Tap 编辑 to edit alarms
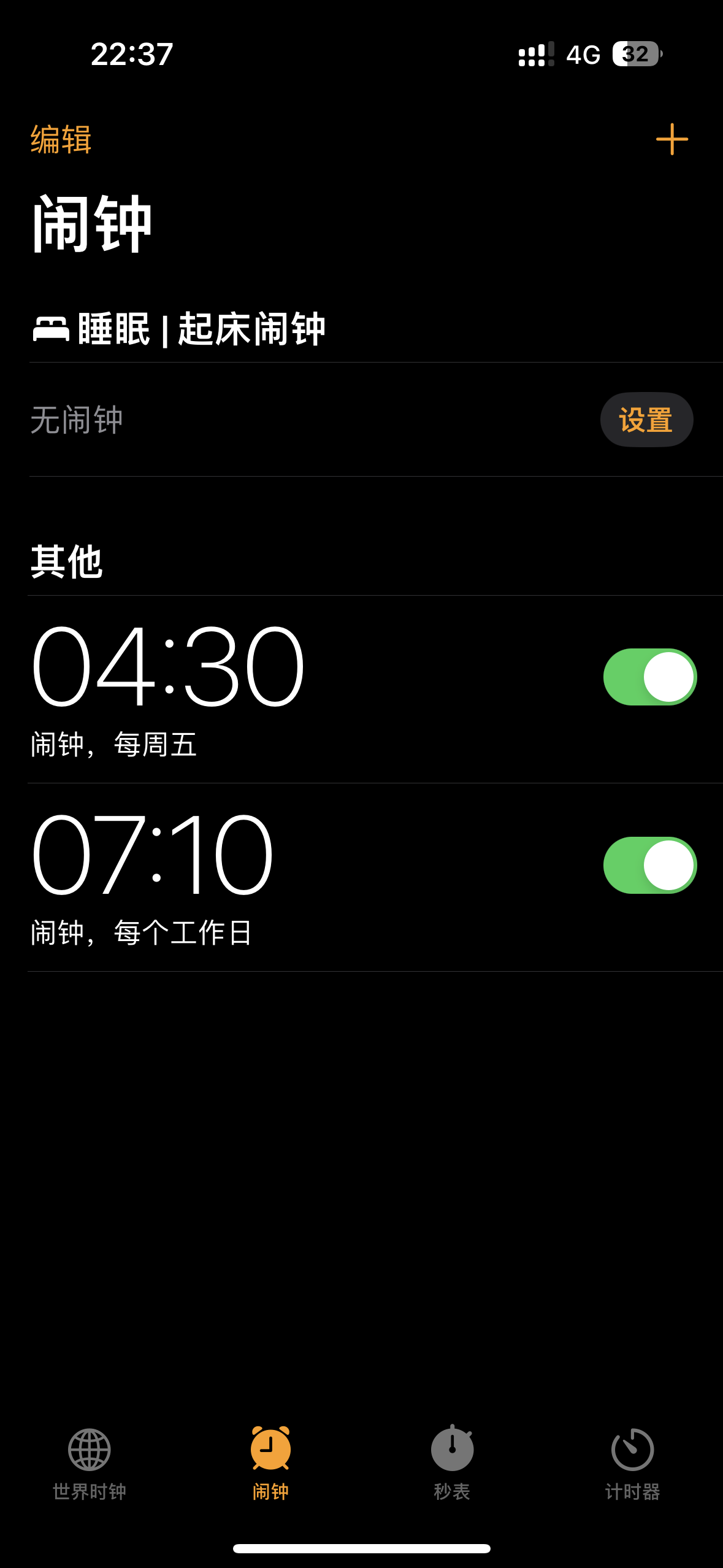Screen dimensions: 723x1568 [x=59, y=140]
